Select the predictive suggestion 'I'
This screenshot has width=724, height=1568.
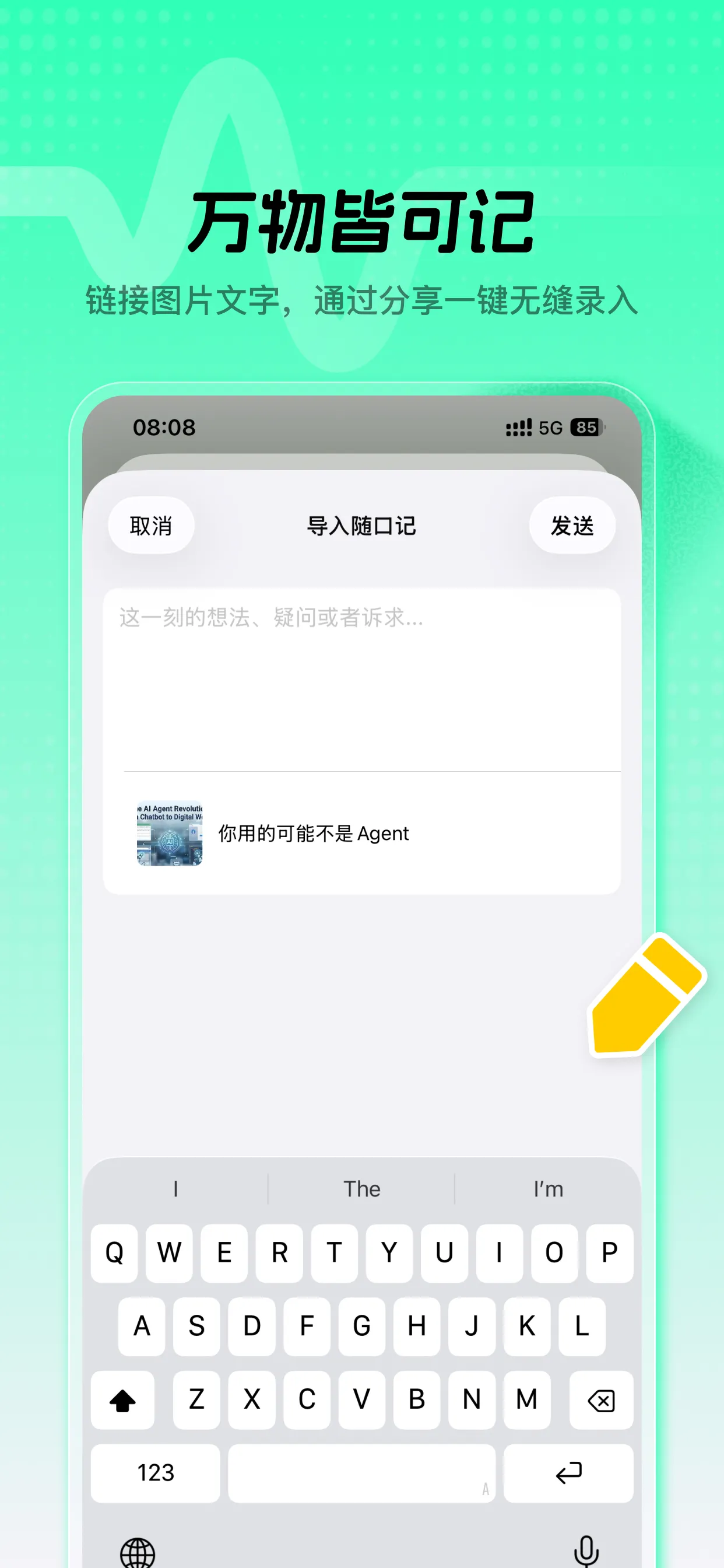[x=176, y=1189]
